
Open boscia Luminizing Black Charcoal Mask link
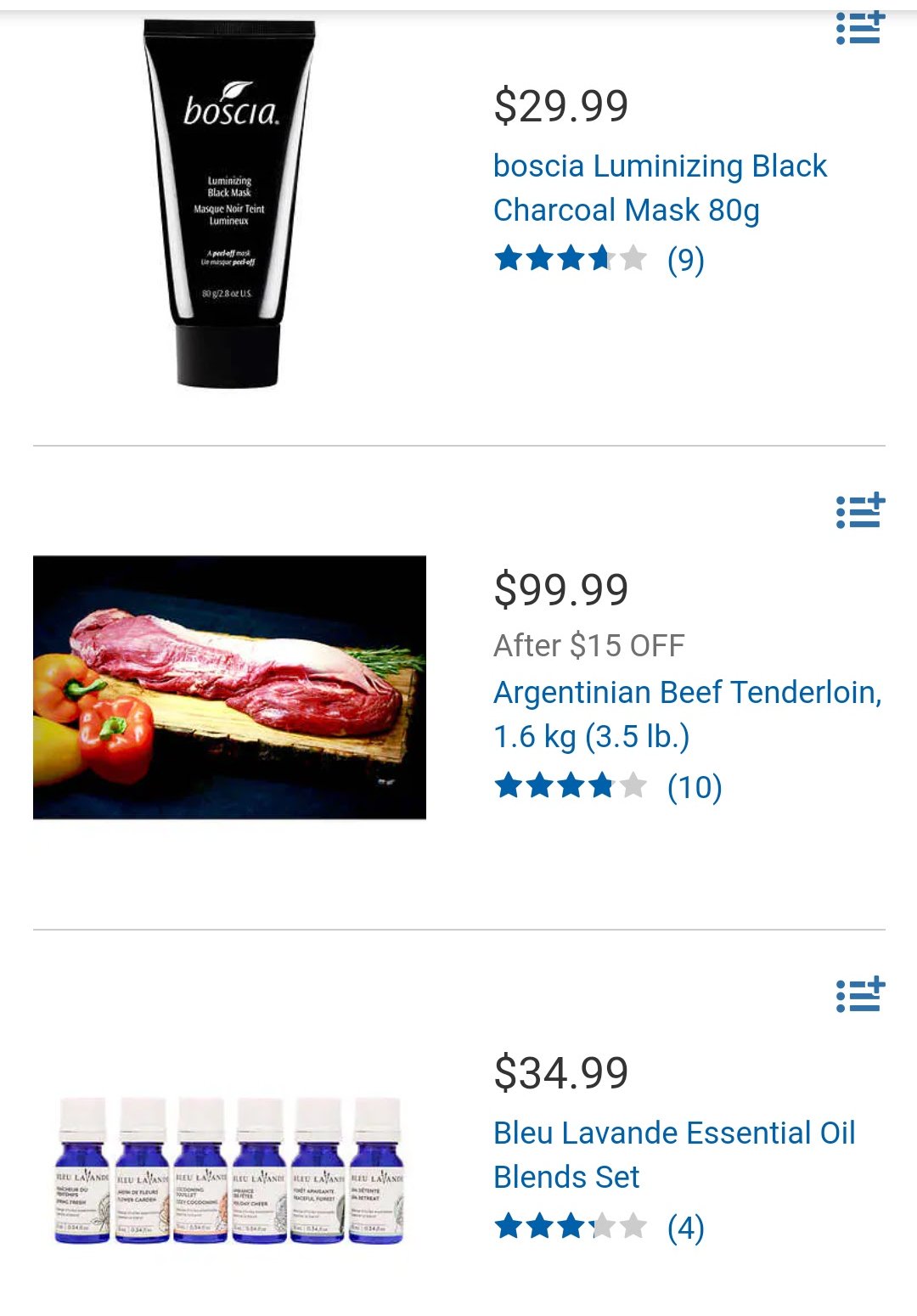click(660, 188)
